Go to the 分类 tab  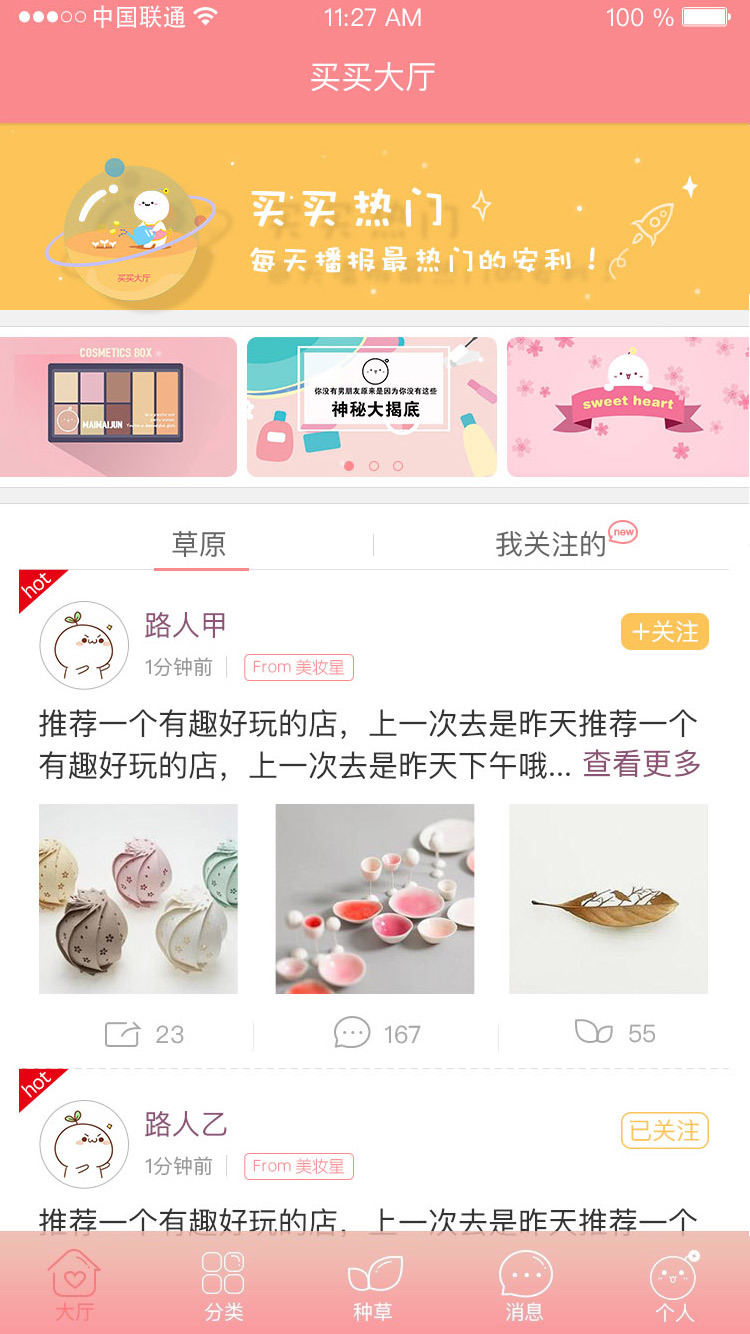pyautogui.click(x=223, y=1286)
